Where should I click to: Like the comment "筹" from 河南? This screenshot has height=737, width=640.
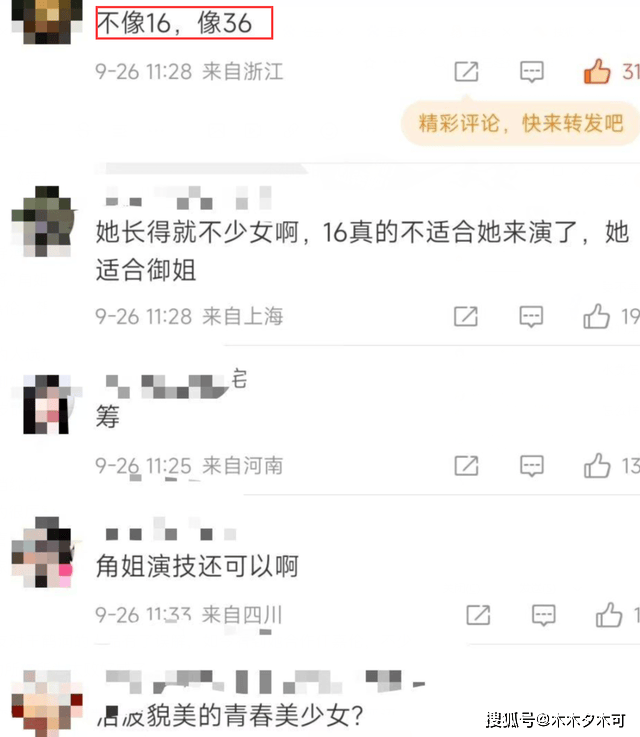pos(597,465)
